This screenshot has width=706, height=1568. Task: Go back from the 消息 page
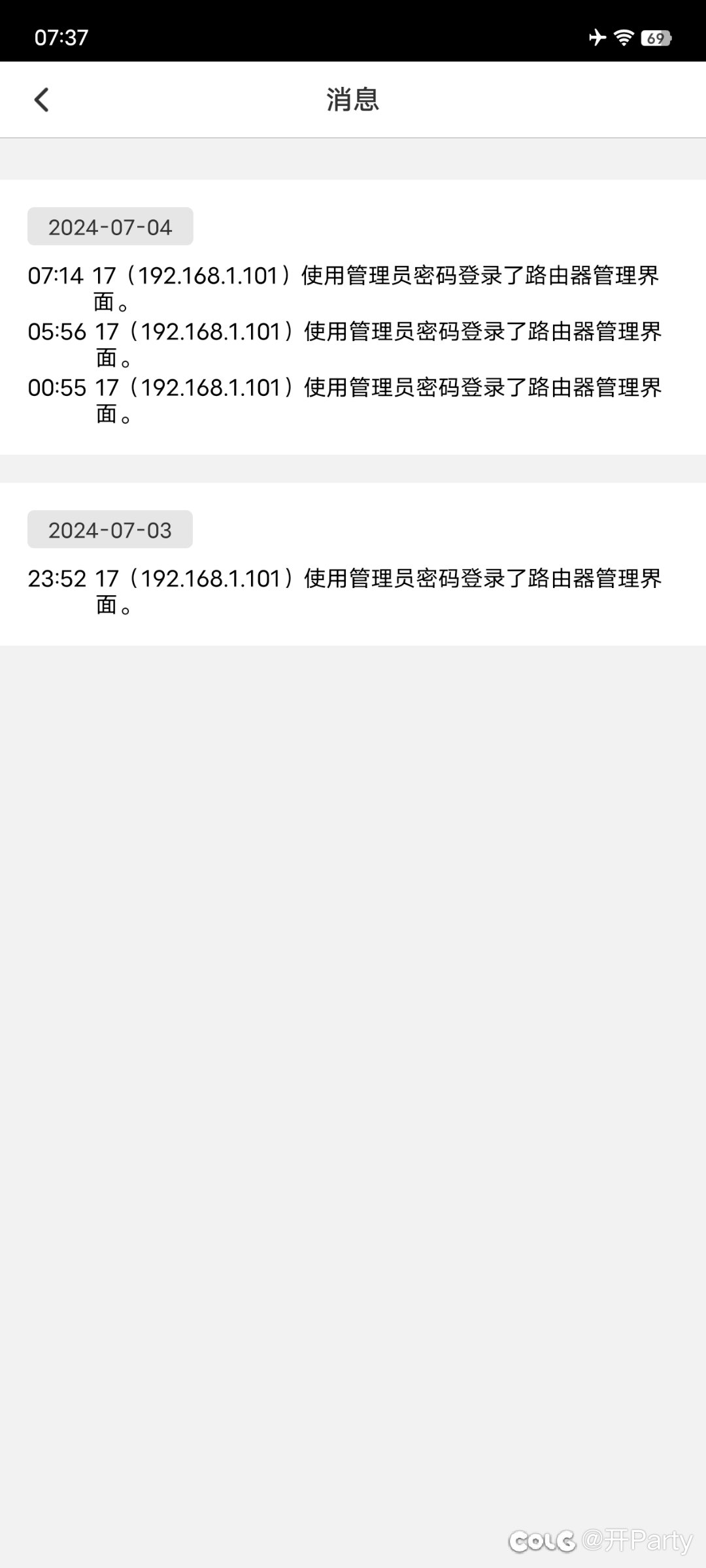pos(41,100)
